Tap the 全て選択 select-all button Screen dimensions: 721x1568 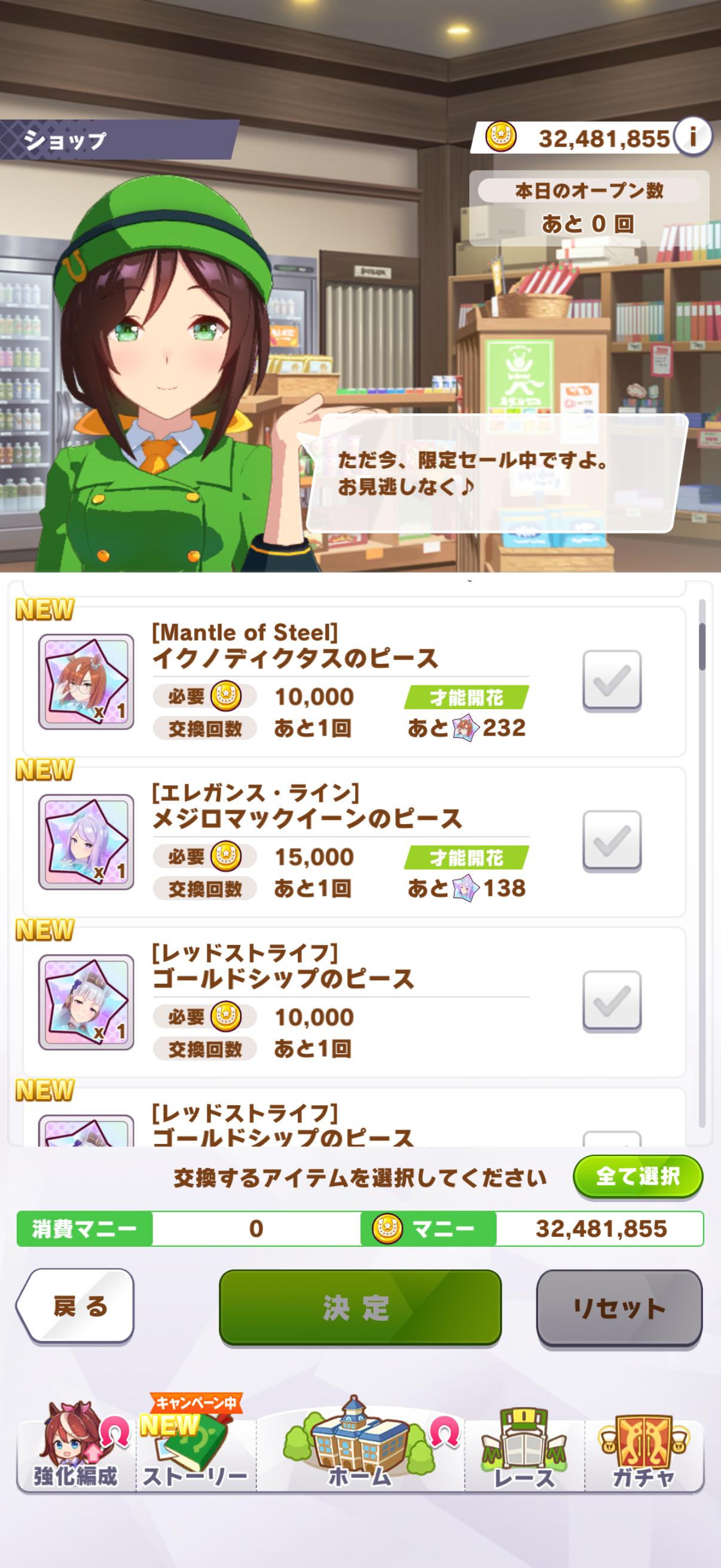click(x=637, y=1177)
